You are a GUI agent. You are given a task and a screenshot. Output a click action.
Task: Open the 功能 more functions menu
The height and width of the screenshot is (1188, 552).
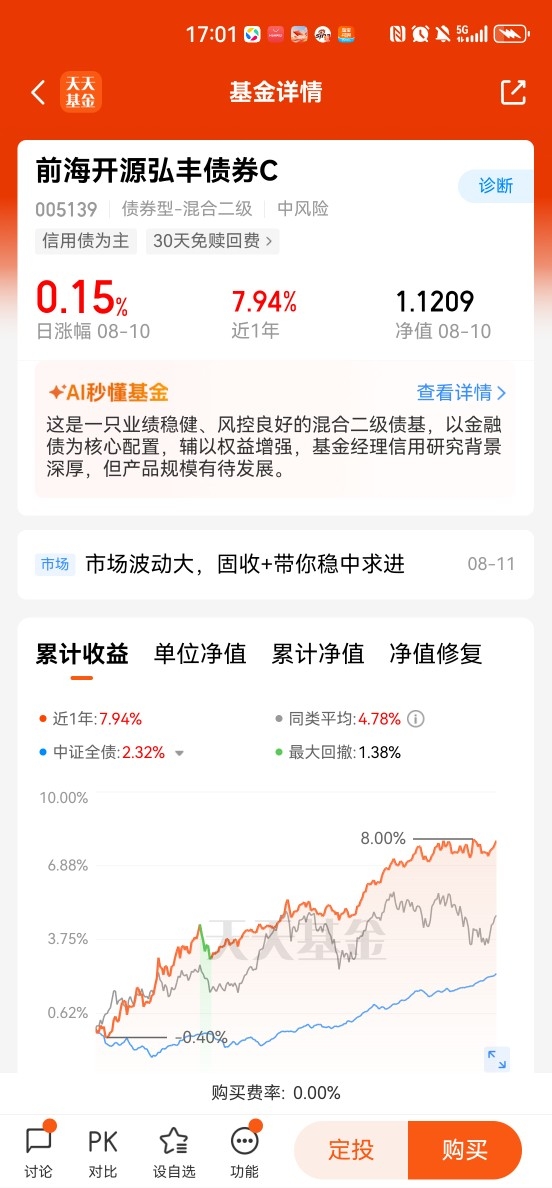(244, 1151)
